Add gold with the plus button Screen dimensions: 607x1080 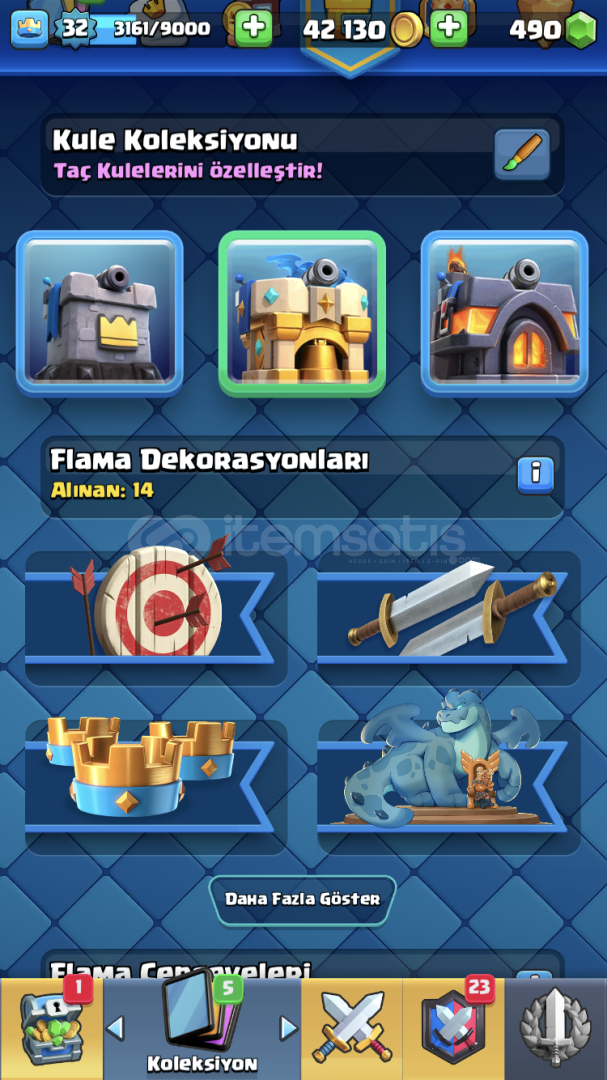[449, 28]
